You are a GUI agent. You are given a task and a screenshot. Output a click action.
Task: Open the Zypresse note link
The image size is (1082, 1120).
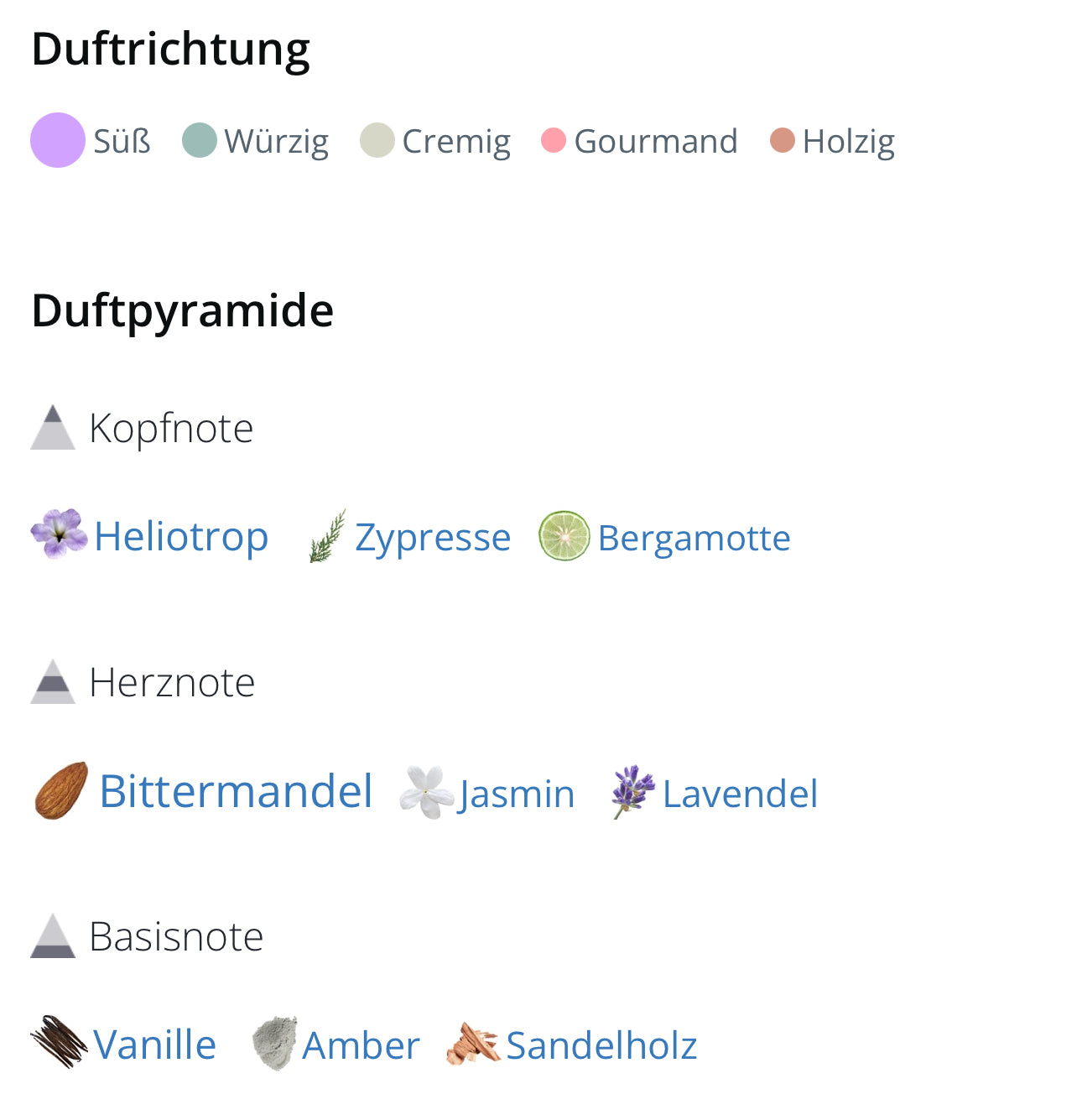[x=432, y=538]
